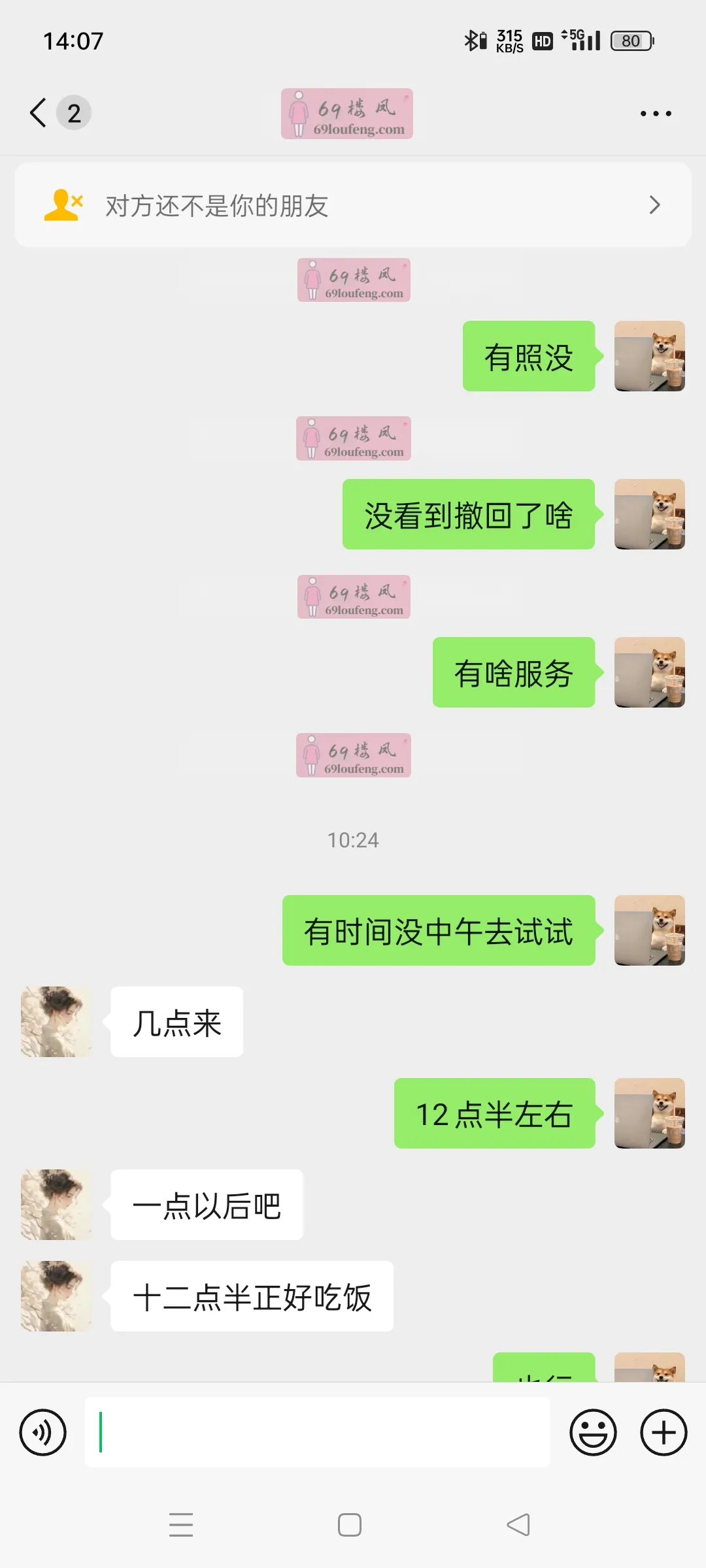Tap the friend-request person icon in banner
This screenshot has height=1568, width=706.
(62, 204)
